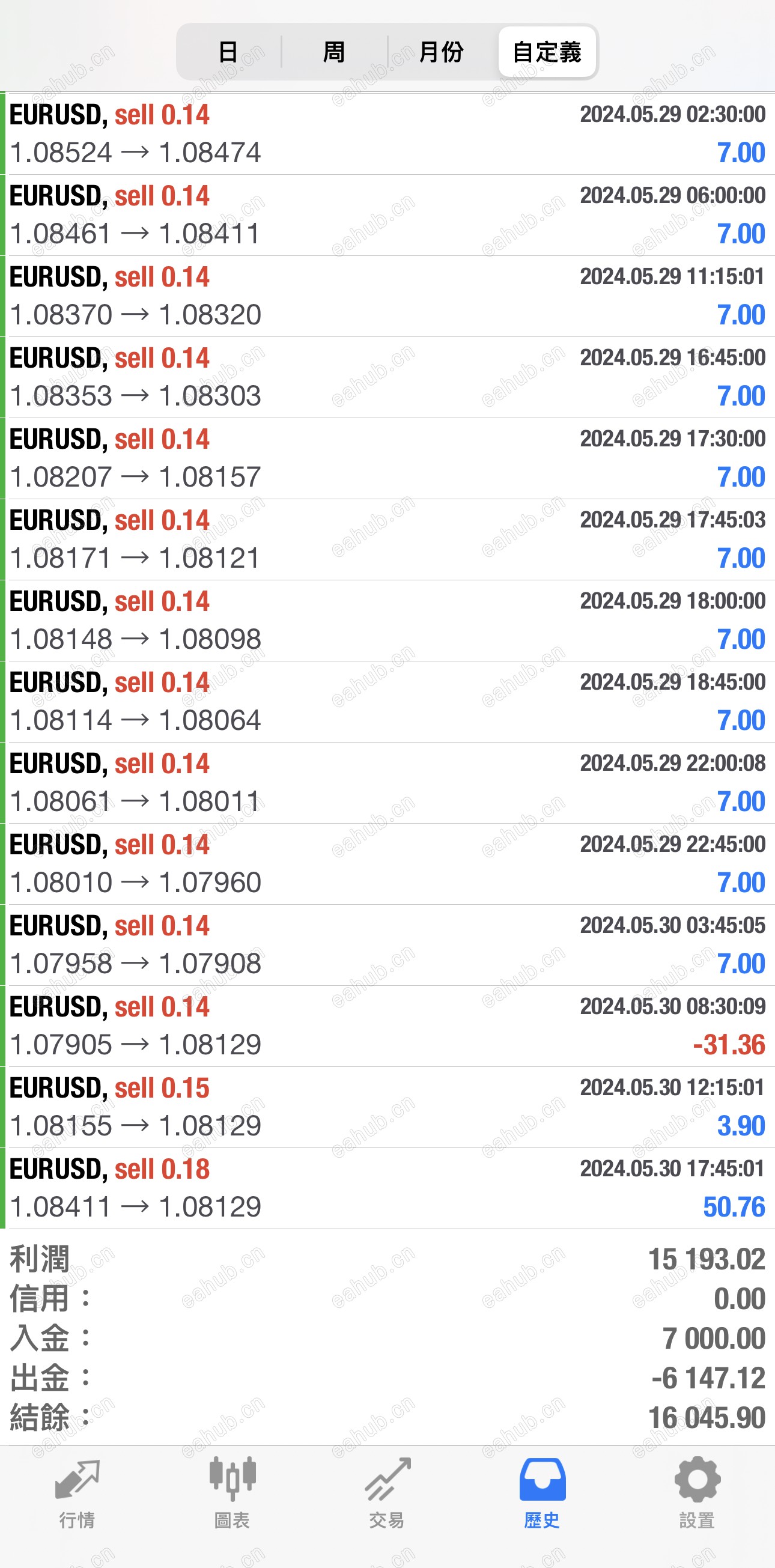Open the 交易 trade tab

(x=387, y=1494)
